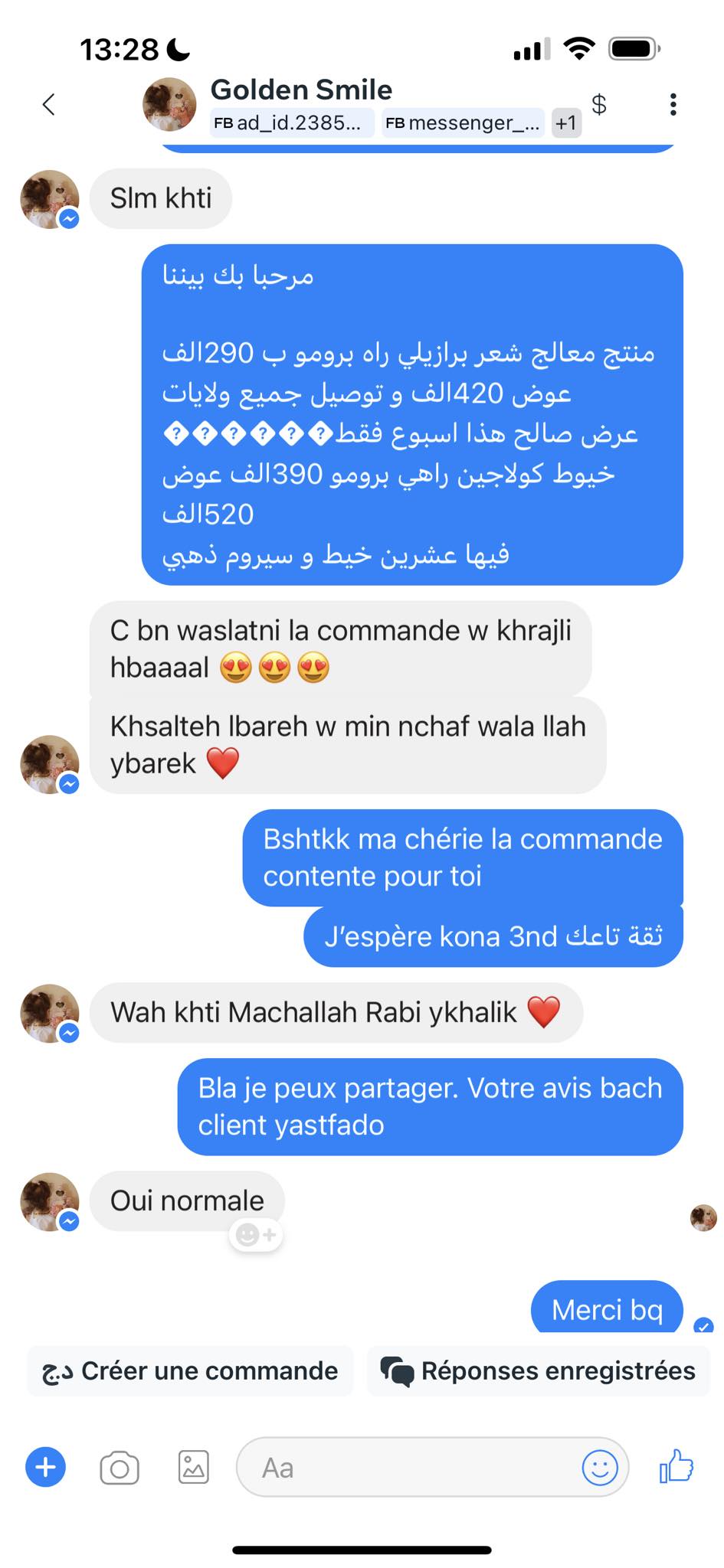Open the camera to take a photo
Image resolution: width=724 pixels, height=1568 pixels.
(120, 1468)
